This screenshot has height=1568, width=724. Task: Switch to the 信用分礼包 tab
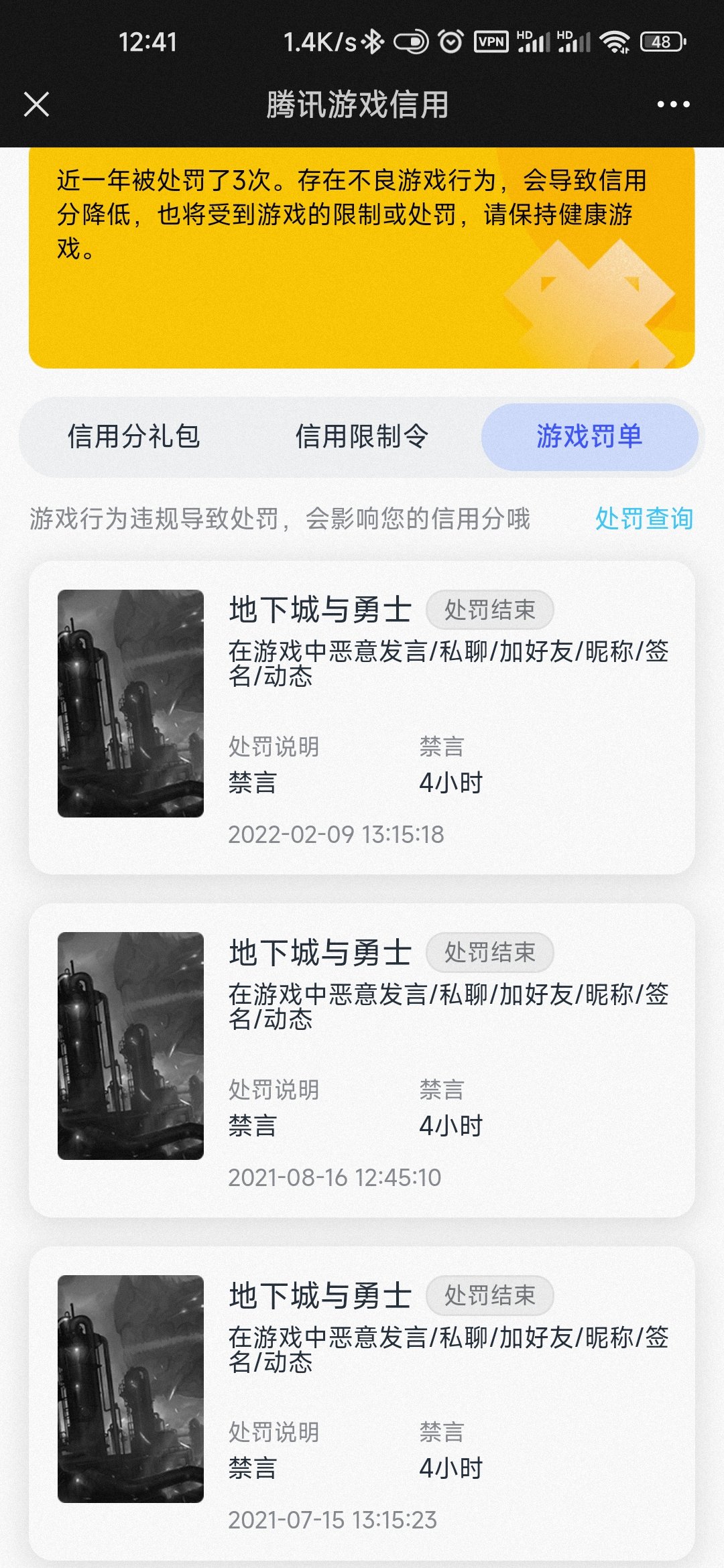coord(134,437)
